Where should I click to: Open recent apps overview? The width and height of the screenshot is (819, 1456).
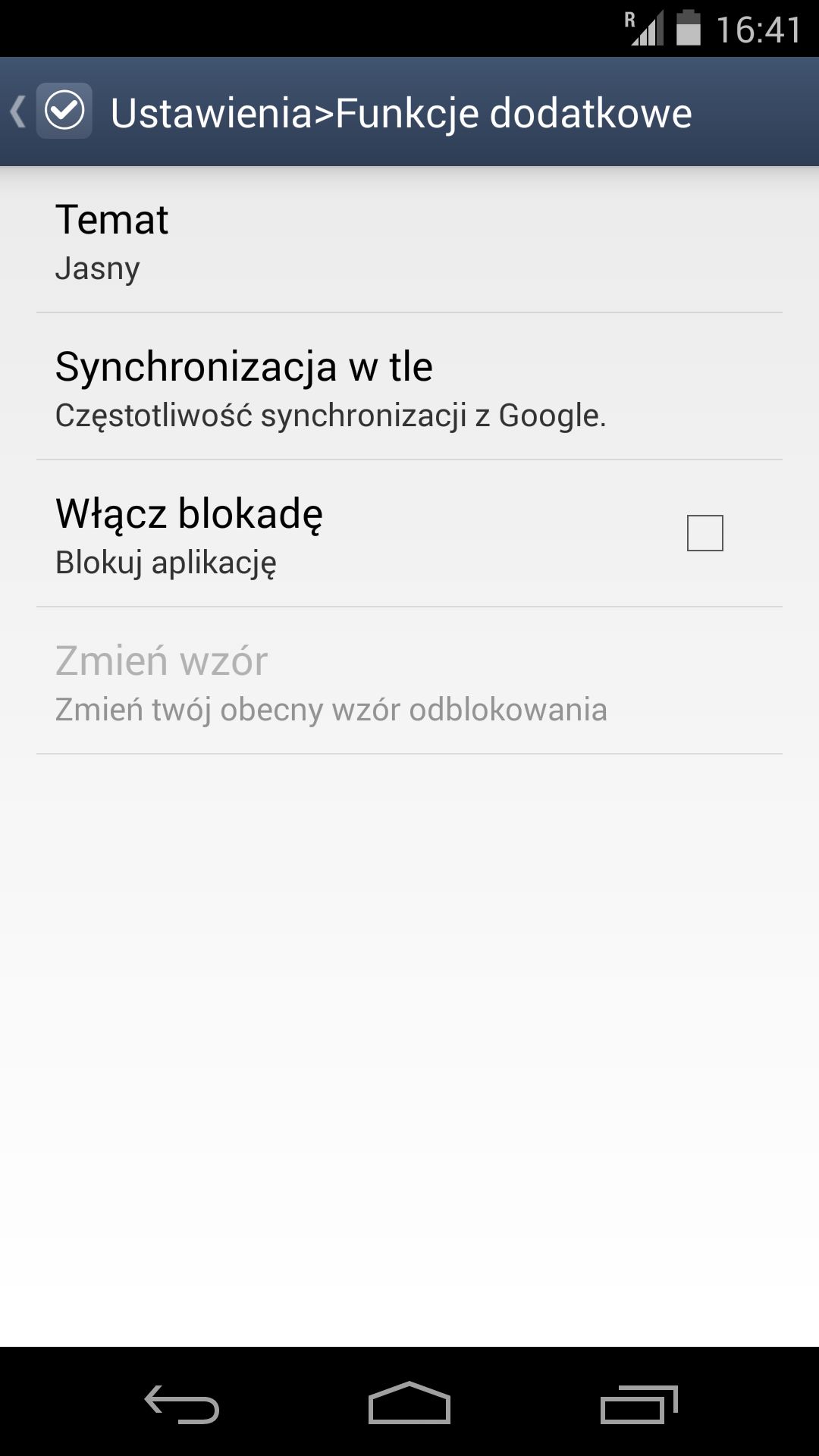click(x=639, y=1403)
